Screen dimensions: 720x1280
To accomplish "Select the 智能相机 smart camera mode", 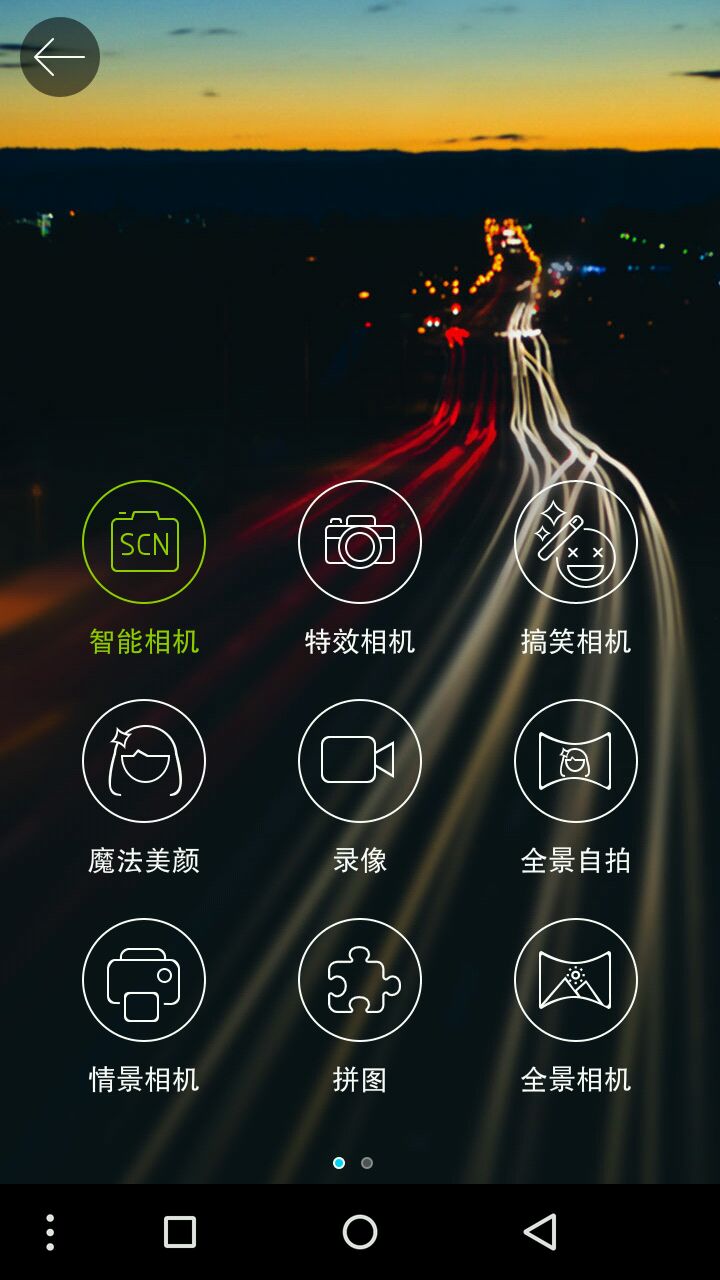I will click(144, 542).
